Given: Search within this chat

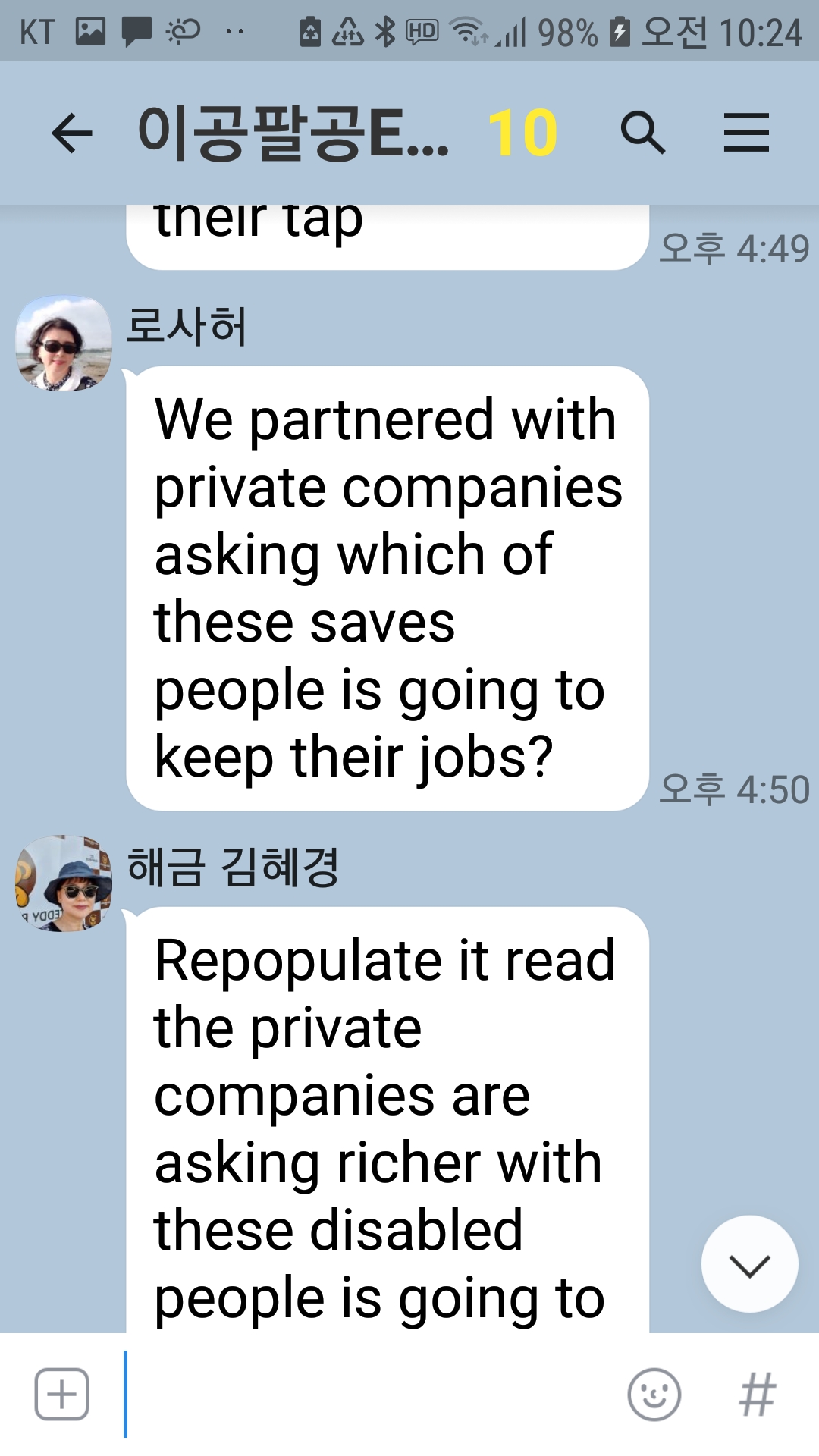Looking at the screenshot, I should (x=642, y=133).
